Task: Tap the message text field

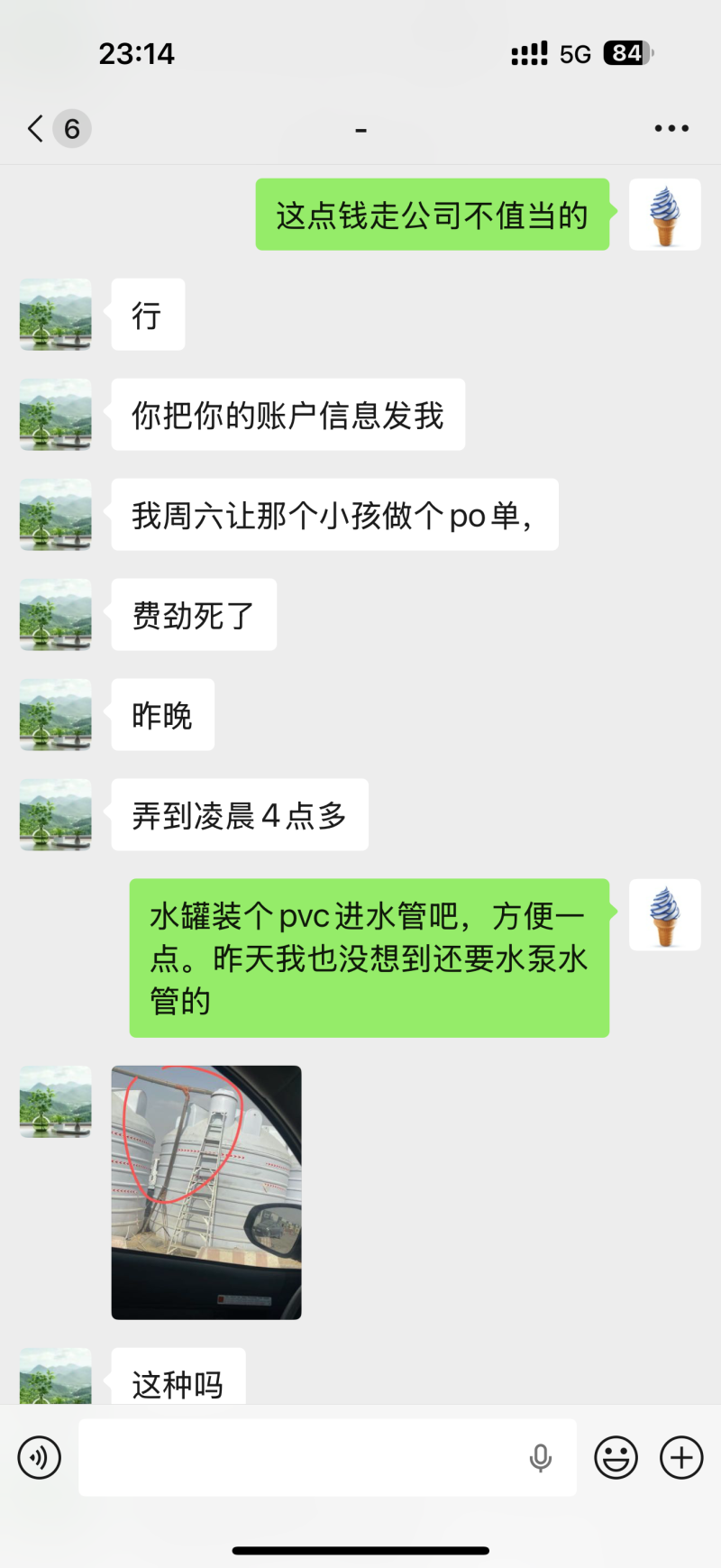Action: click(297, 1458)
